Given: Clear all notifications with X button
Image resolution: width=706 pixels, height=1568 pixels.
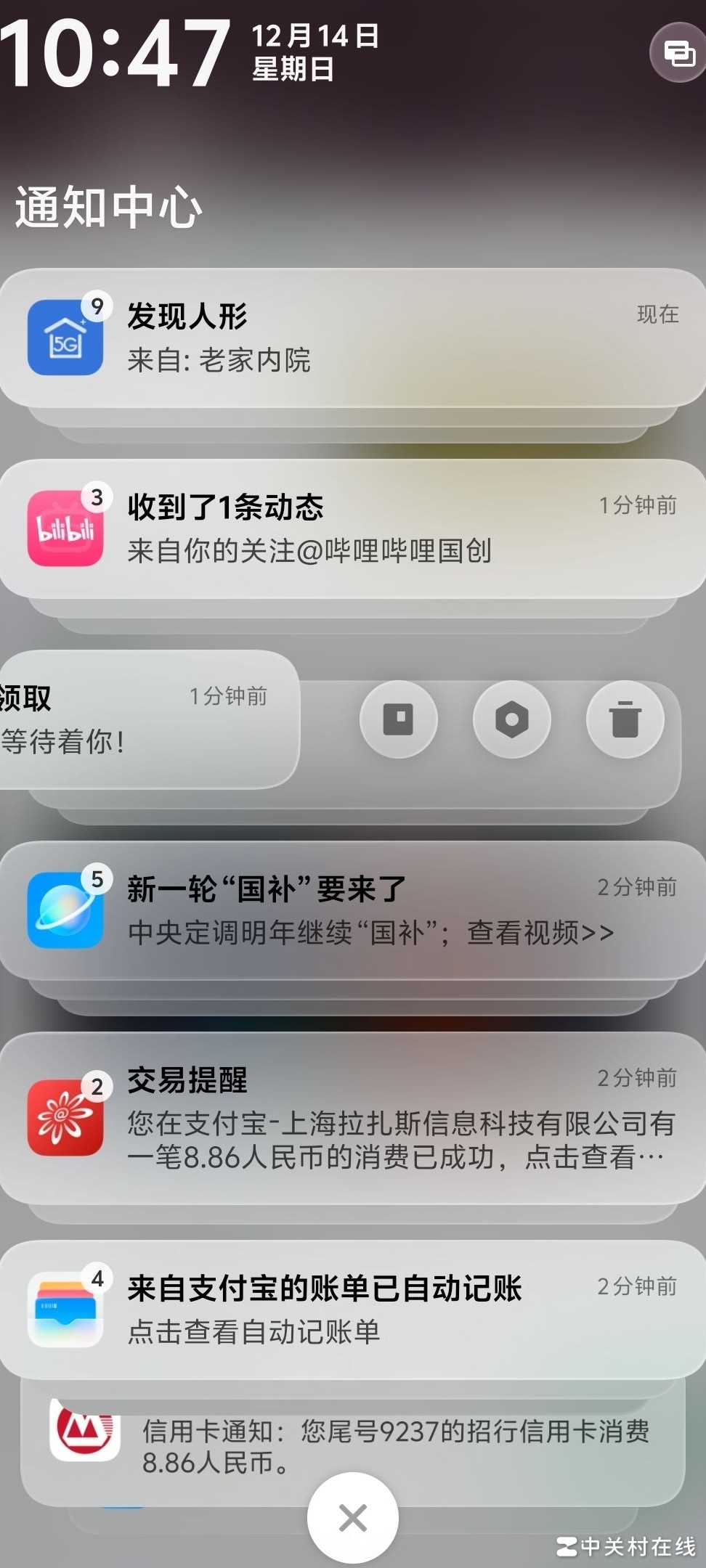Looking at the screenshot, I should pos(353,1517).
